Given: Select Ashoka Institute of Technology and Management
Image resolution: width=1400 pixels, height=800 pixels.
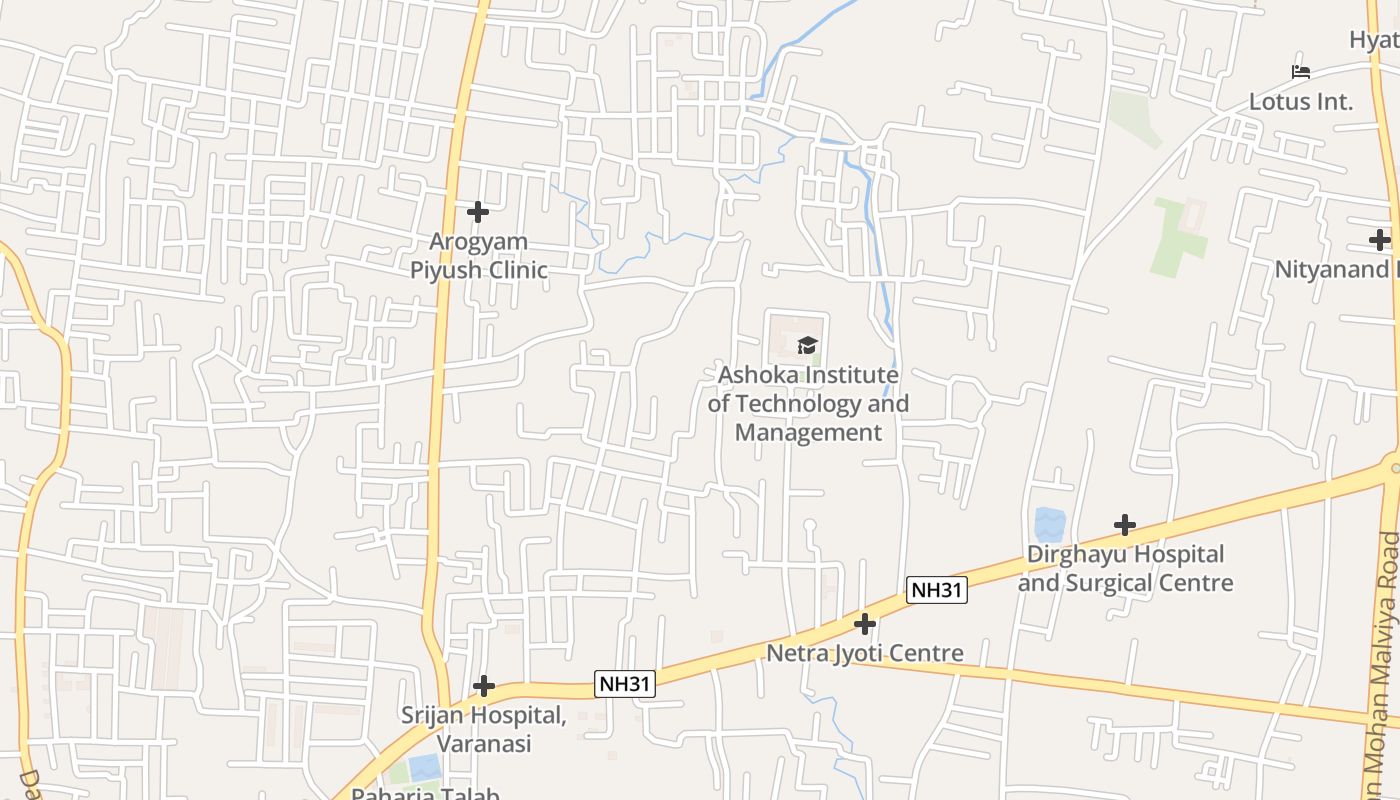Looking at the screenshot, I should 807,346.
